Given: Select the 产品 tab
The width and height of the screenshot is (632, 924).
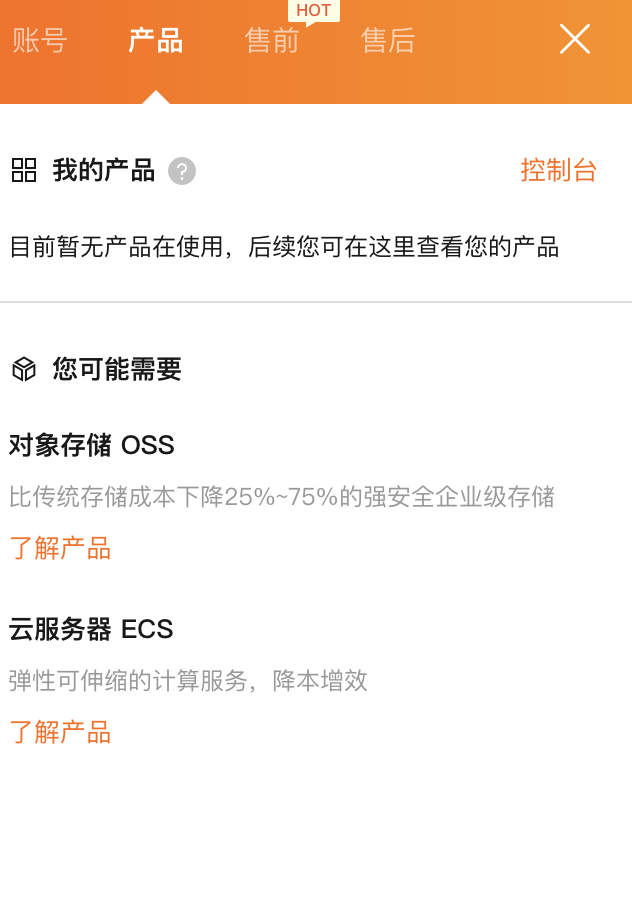Looking at the screenshot, I should [x=155, y=41].
